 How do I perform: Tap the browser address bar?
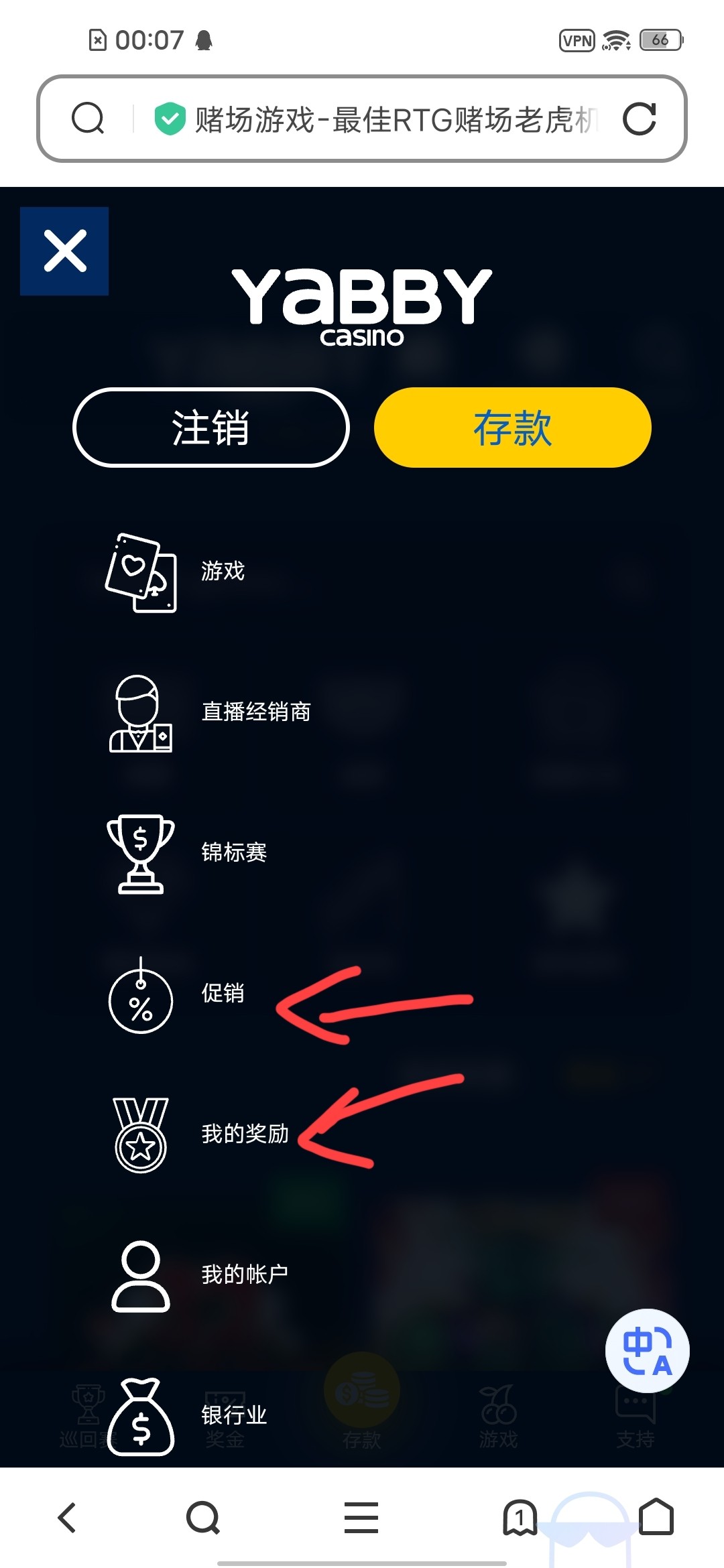pyautogui.click(x=396, y=119)
